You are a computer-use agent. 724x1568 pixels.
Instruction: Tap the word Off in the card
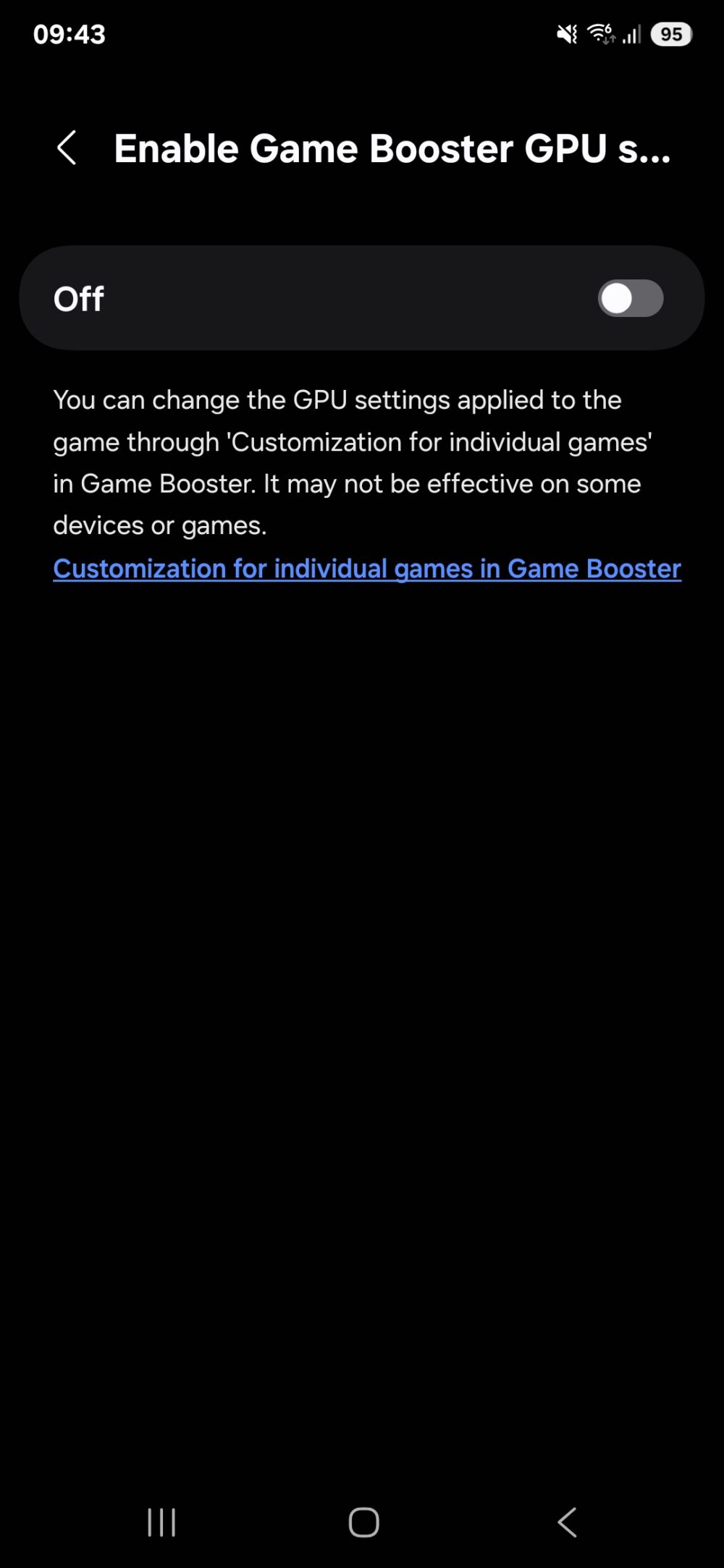(79, 297)
